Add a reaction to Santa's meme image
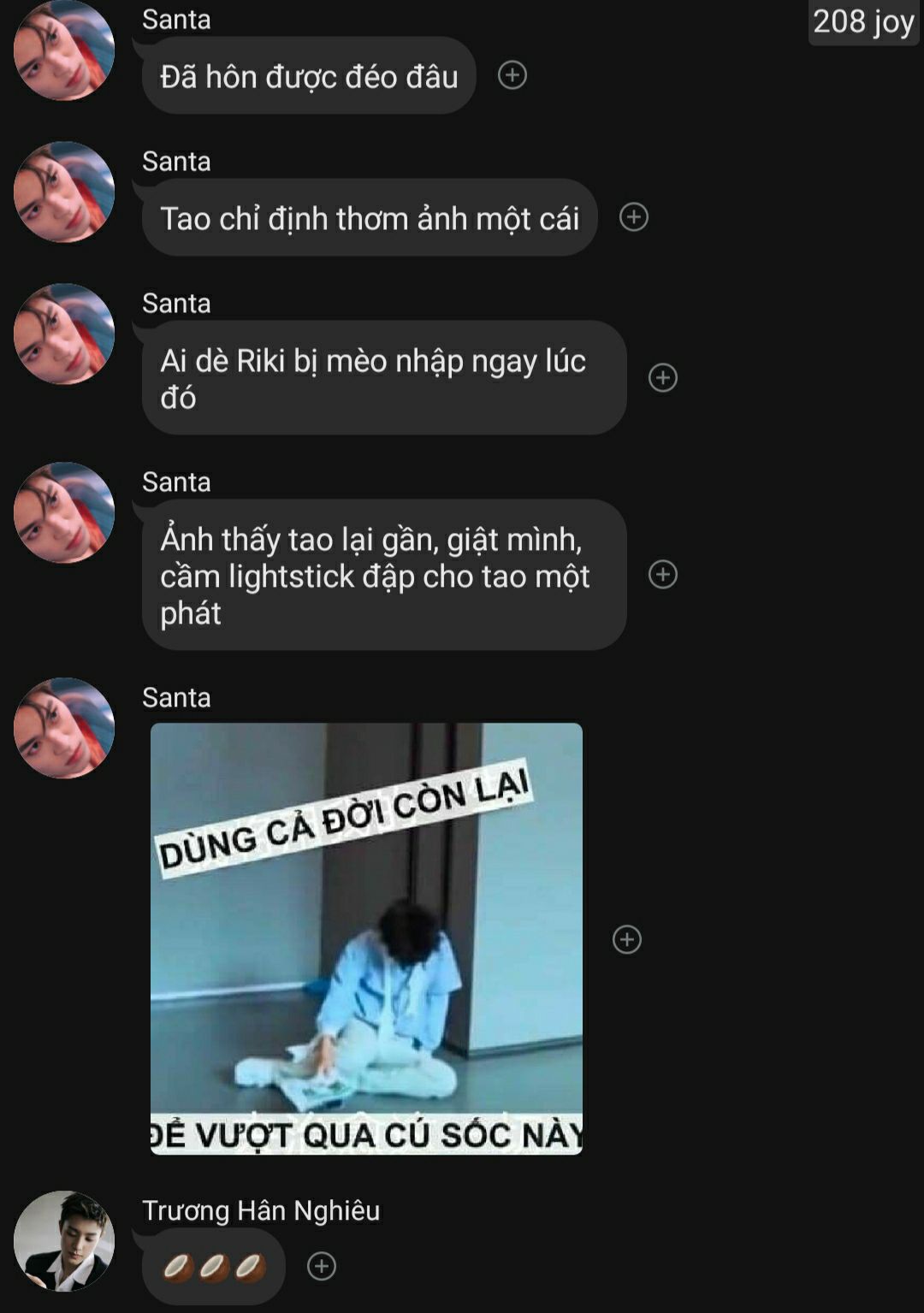 click(x=627, y=939)
